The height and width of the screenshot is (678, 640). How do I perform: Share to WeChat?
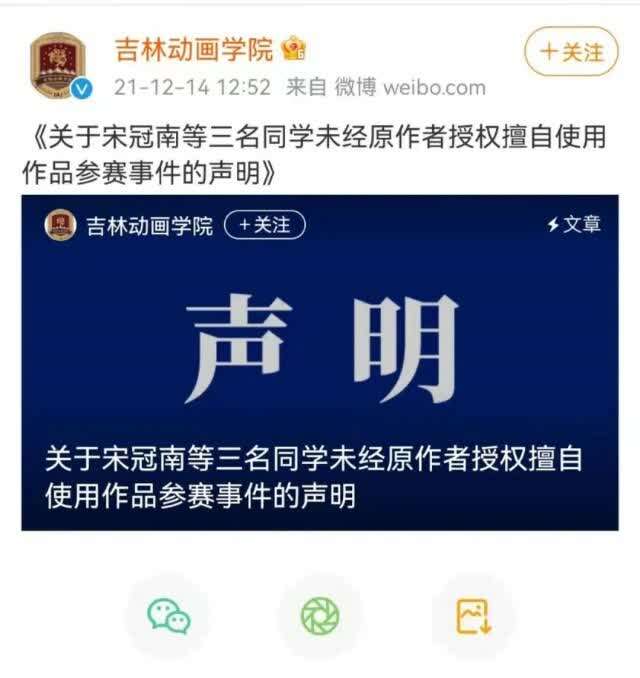coord(167,615)
